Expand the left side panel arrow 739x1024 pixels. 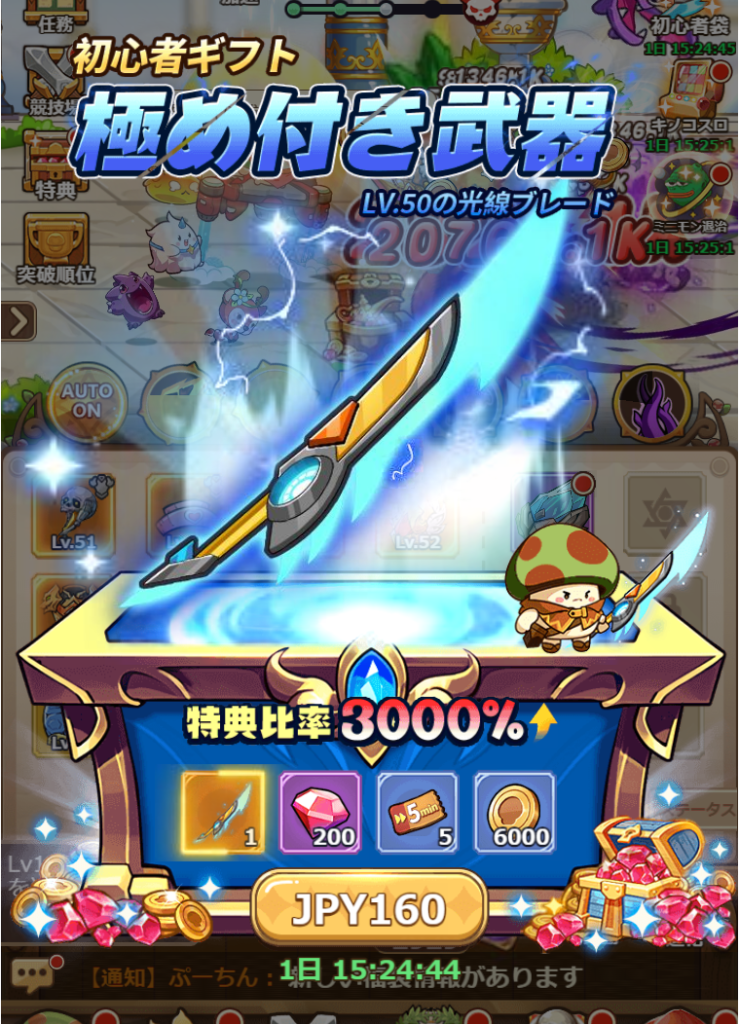point(18,321)
